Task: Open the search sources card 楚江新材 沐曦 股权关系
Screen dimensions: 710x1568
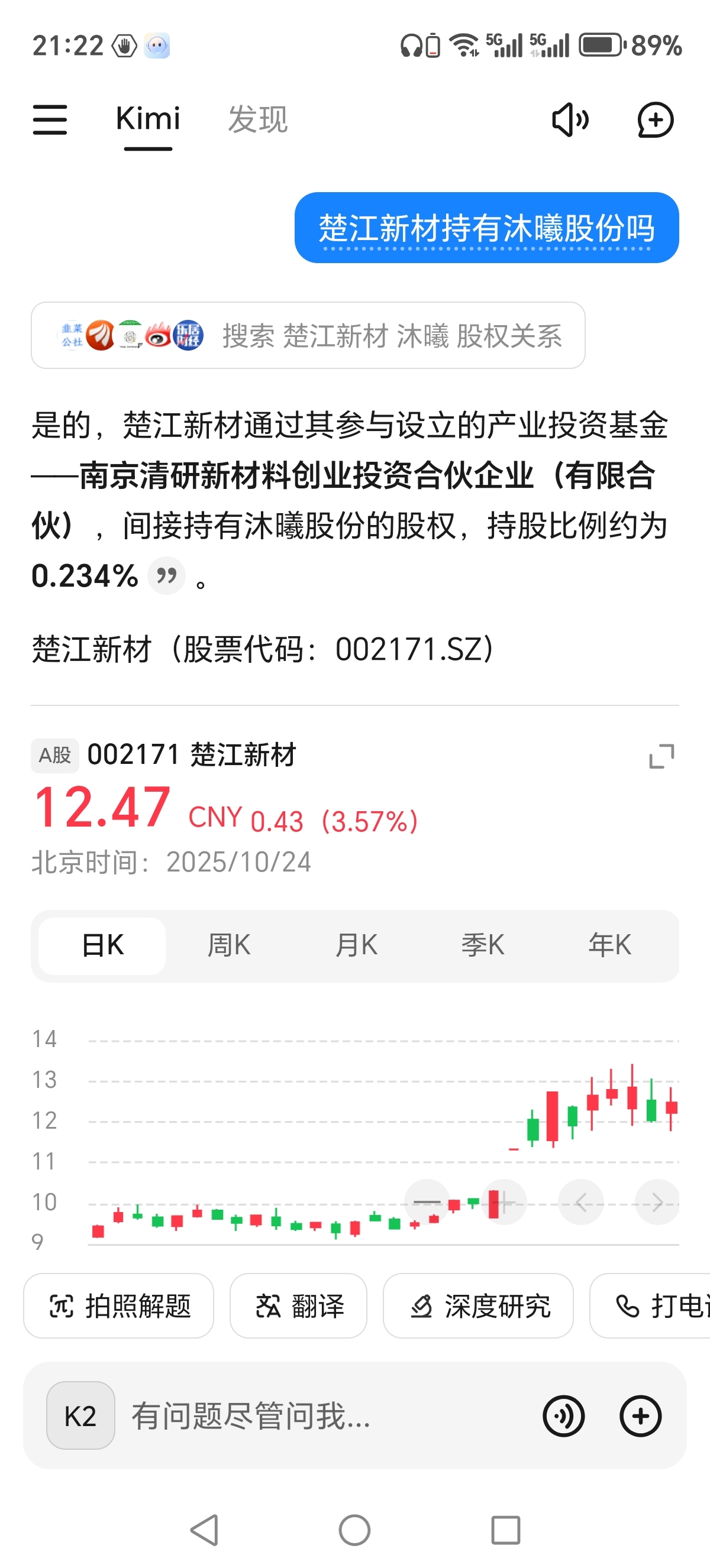Action: (308, 335)
